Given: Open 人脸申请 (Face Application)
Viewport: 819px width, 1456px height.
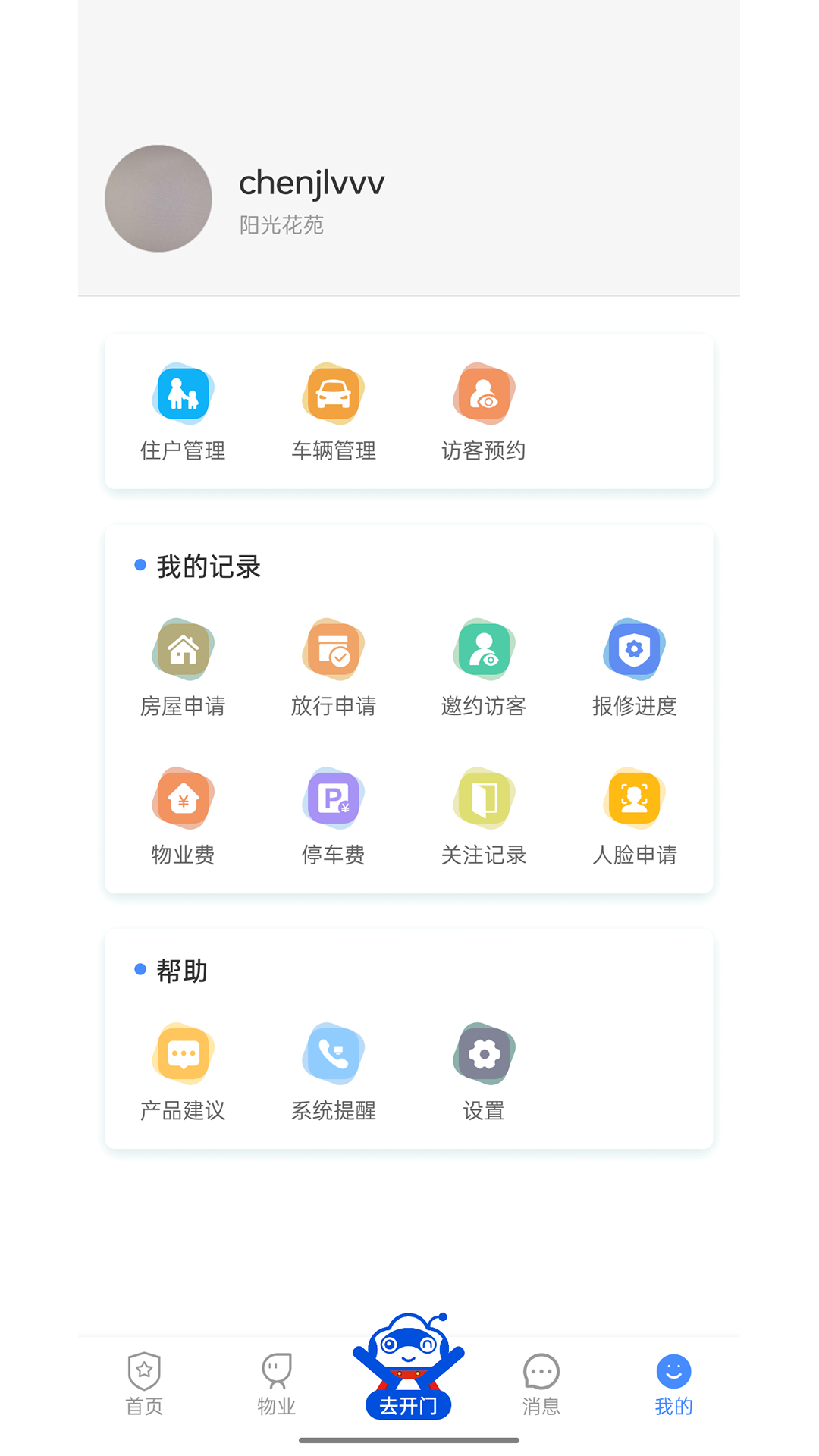Looking at the screenshot, I should [635, 817].
